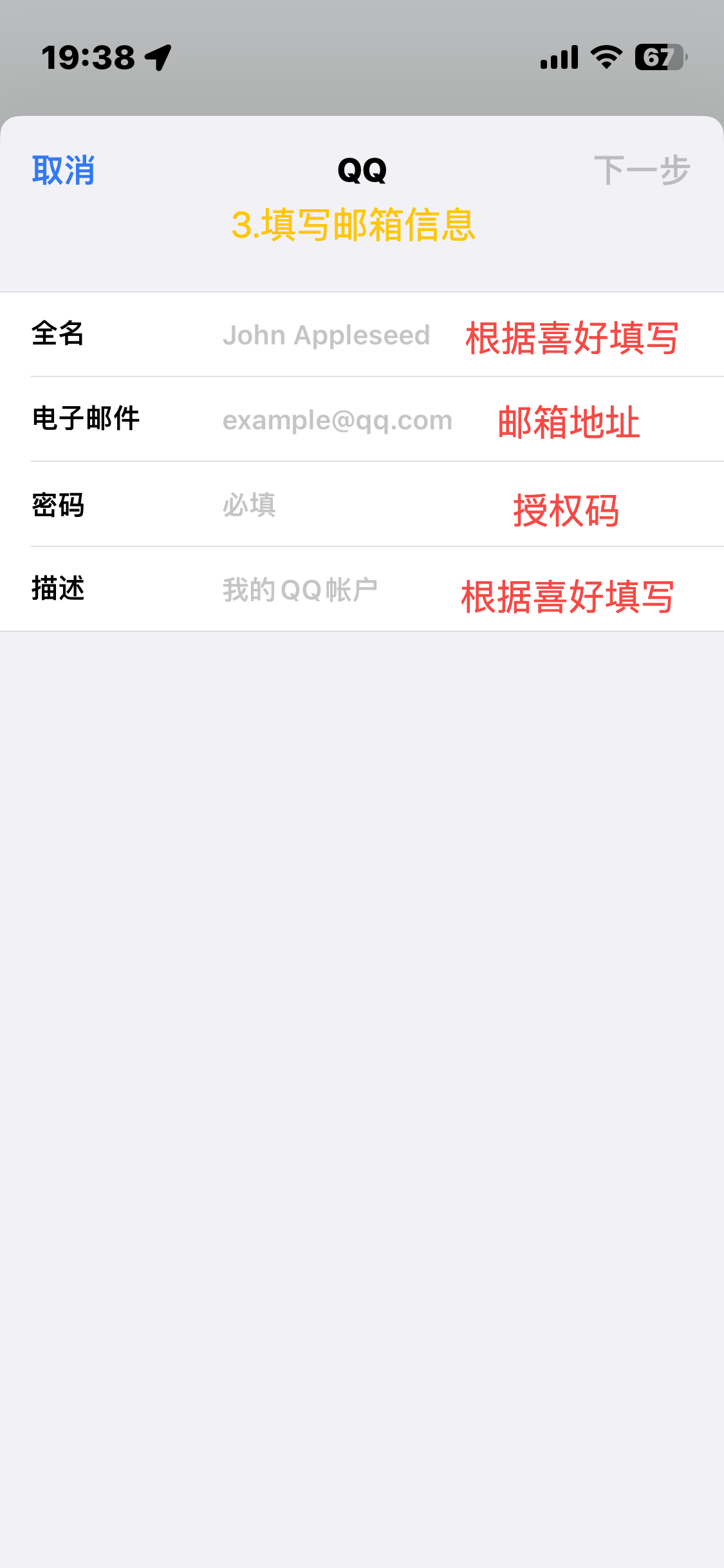The width and height of the screenshot is (724, 1568).
Task: Tap 取消 to cancel account setup
Action: click(x=63, y=171)
